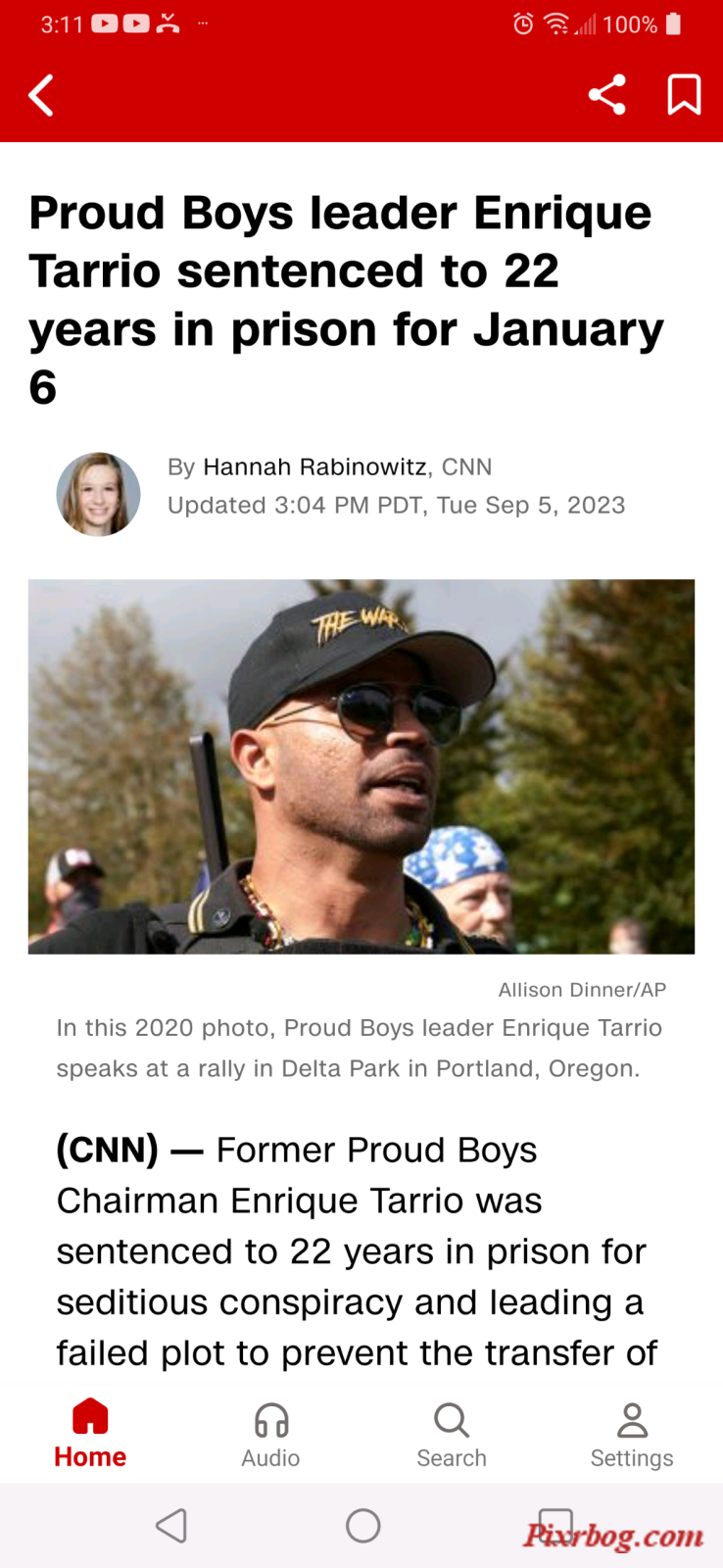Viewport: 723px width, 1568px height.
Task: Tap the system home button
Action: click(362, 1525)
